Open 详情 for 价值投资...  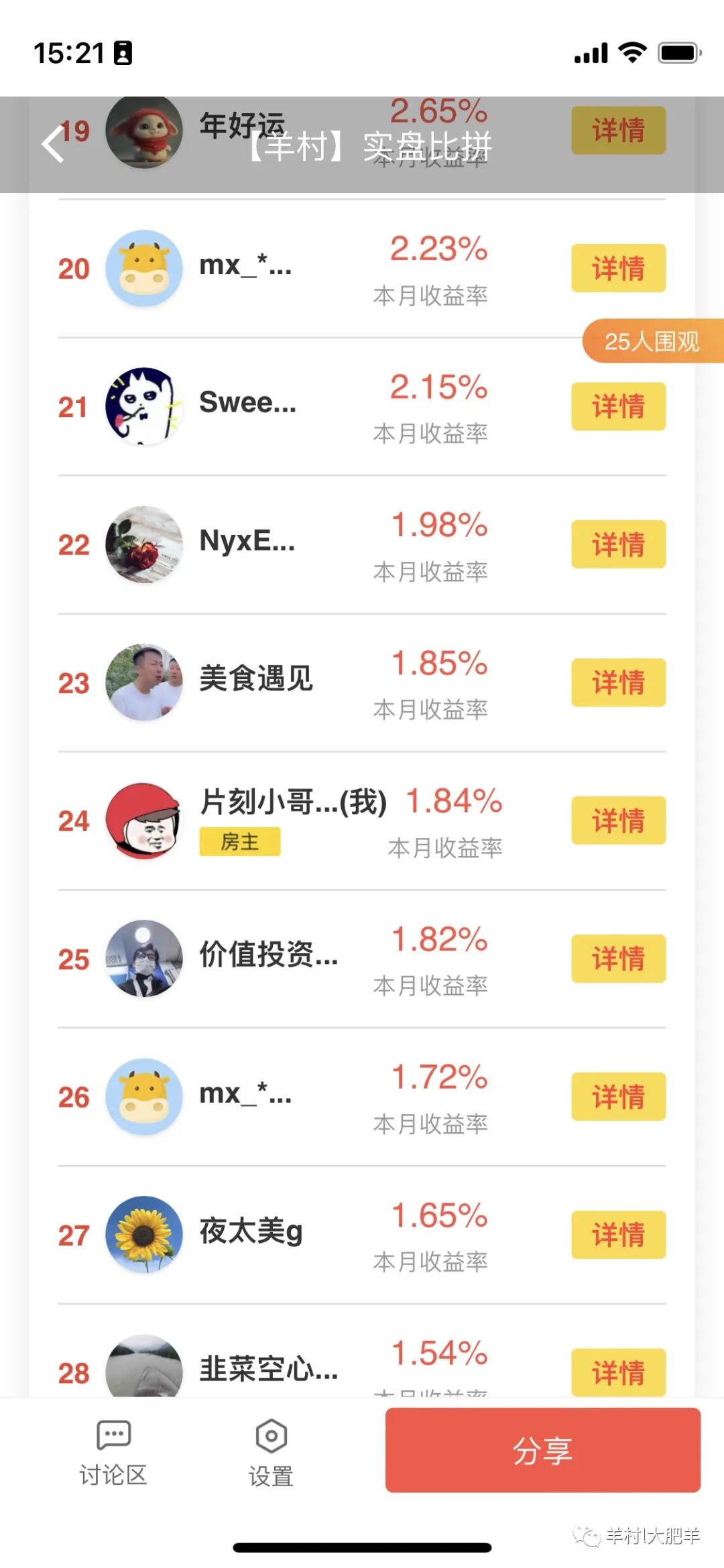(x=618, y=959)
